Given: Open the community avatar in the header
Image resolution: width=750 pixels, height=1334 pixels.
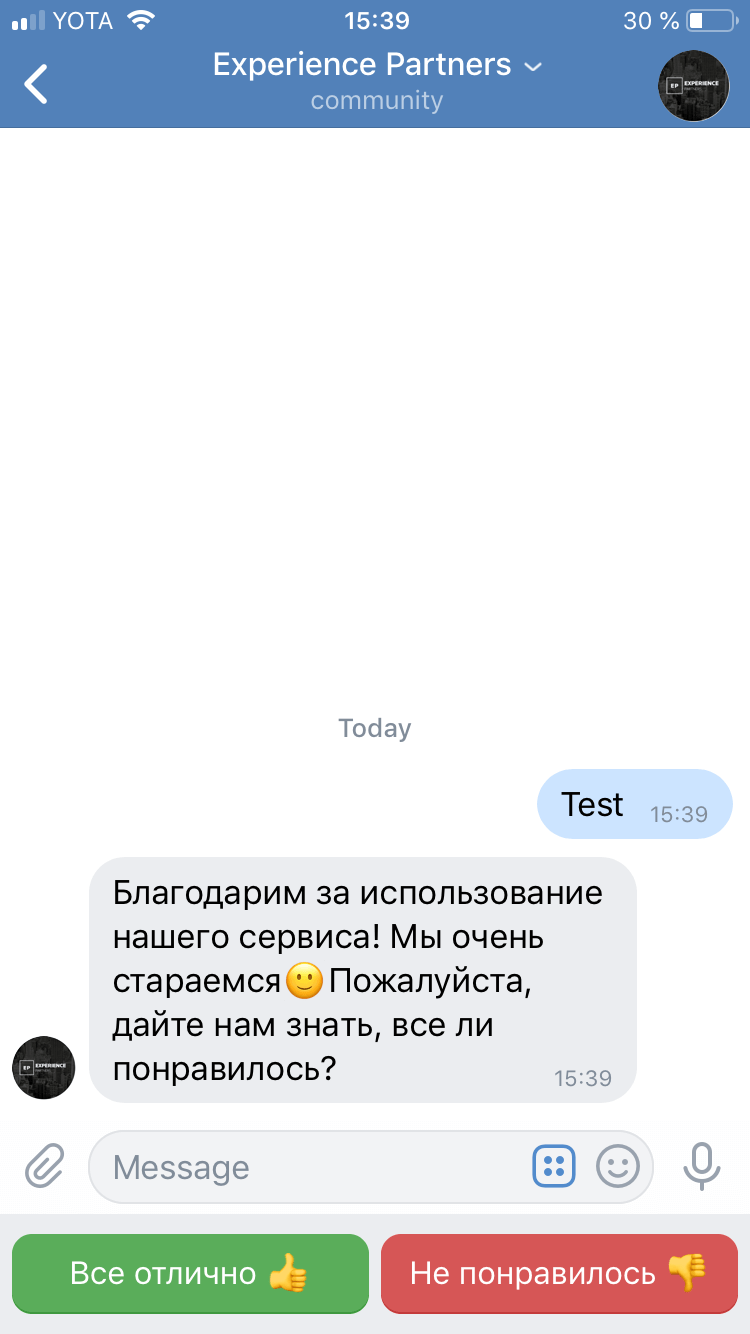Looking at the screenshot, I should [693, 86].
